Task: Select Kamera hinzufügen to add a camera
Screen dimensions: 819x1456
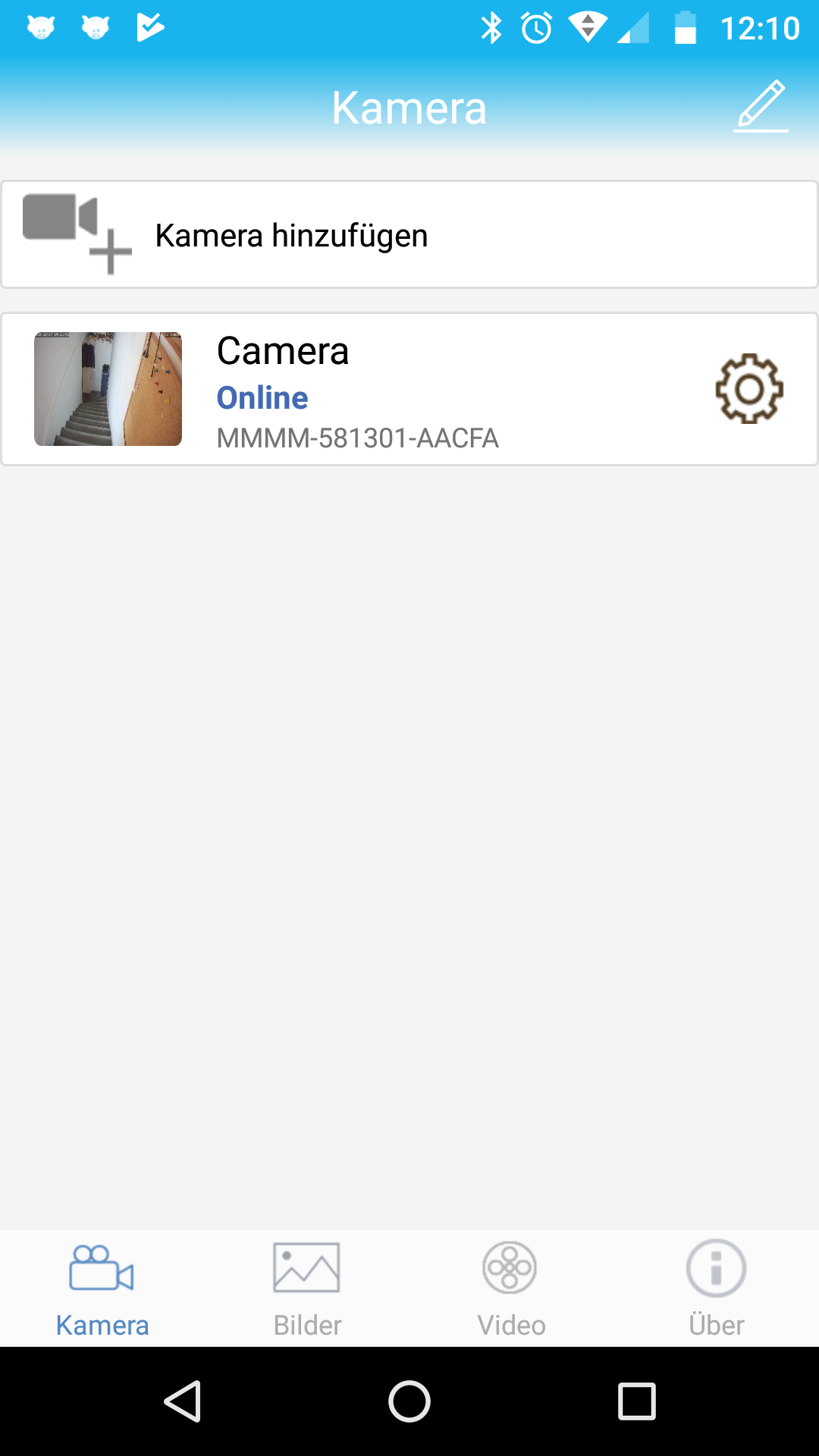Action: click(x=409, y=234)
